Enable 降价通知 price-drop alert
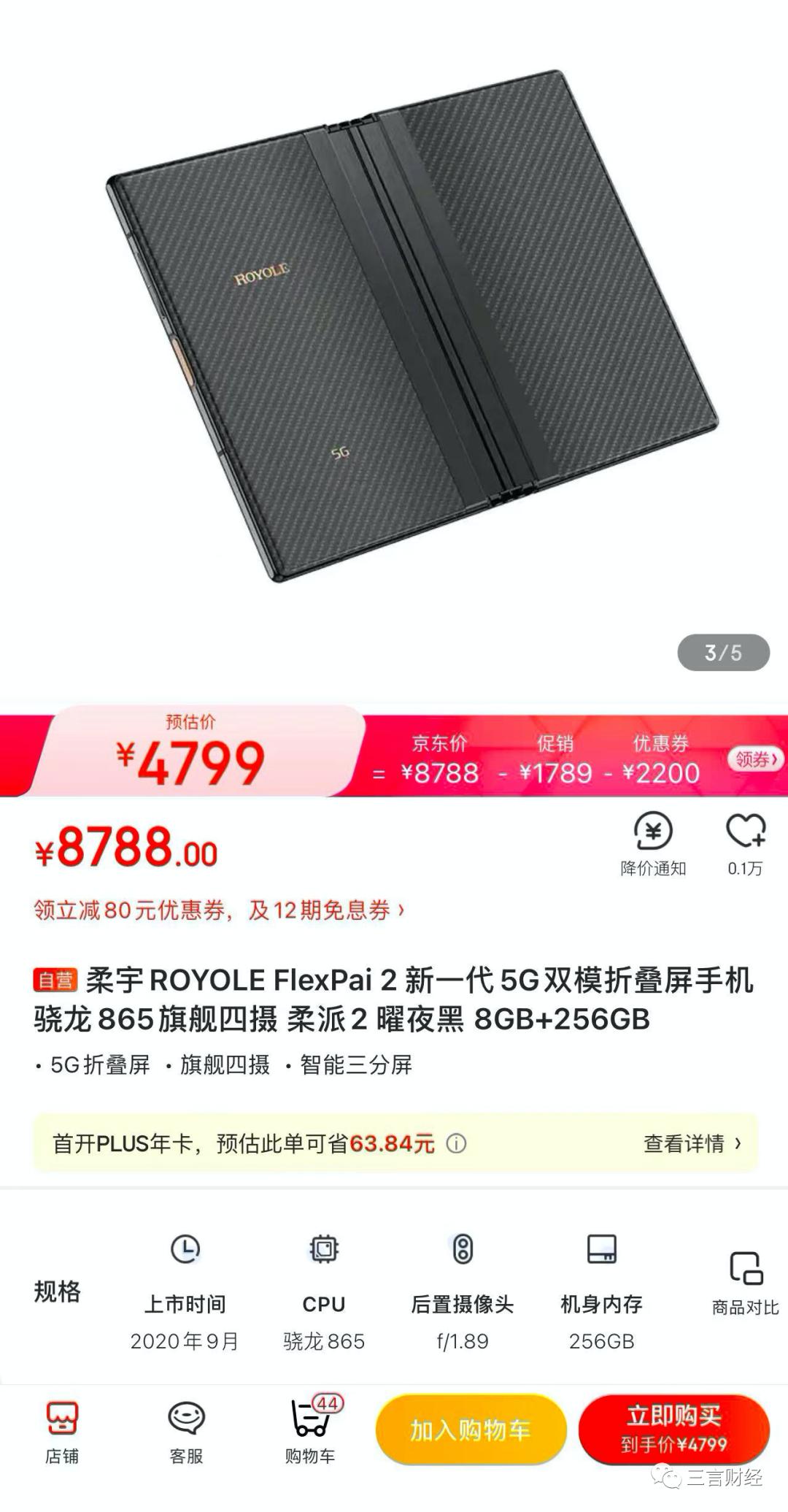The width and height of the screenshot is (788, 1512). click(653, 844)
